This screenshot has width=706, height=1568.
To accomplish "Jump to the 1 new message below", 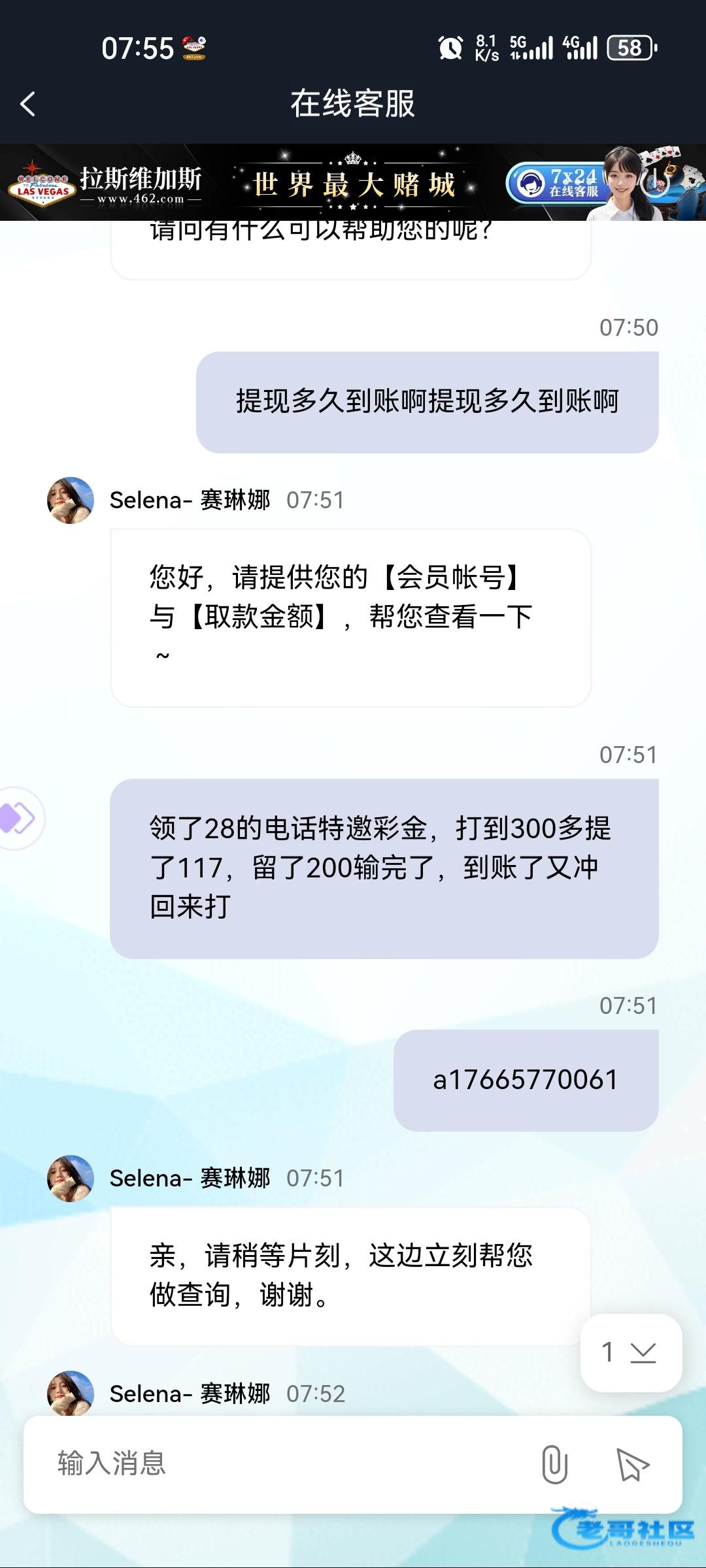I will coord(631,1352).
